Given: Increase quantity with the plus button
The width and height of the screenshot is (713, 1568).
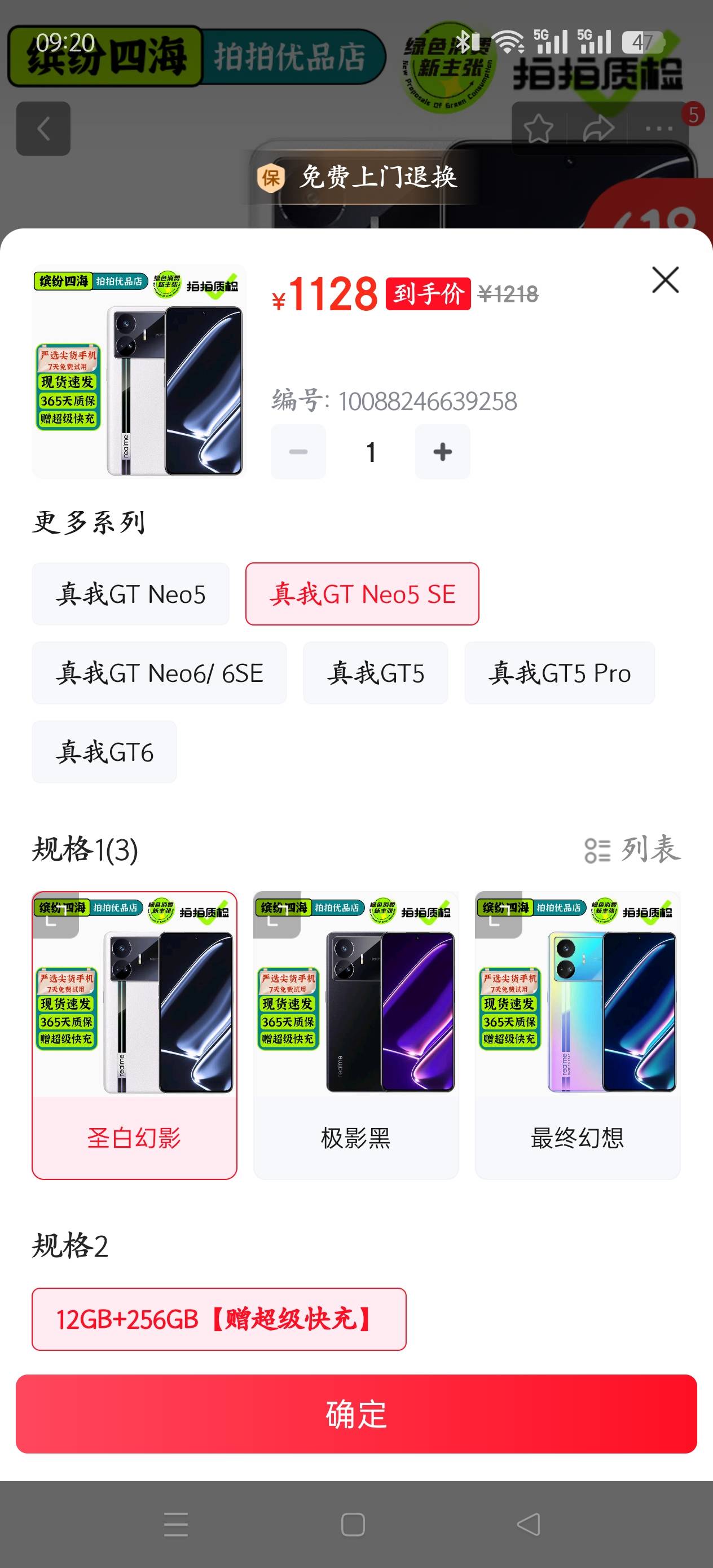Looking at the screenshot, I should (442, 452).
